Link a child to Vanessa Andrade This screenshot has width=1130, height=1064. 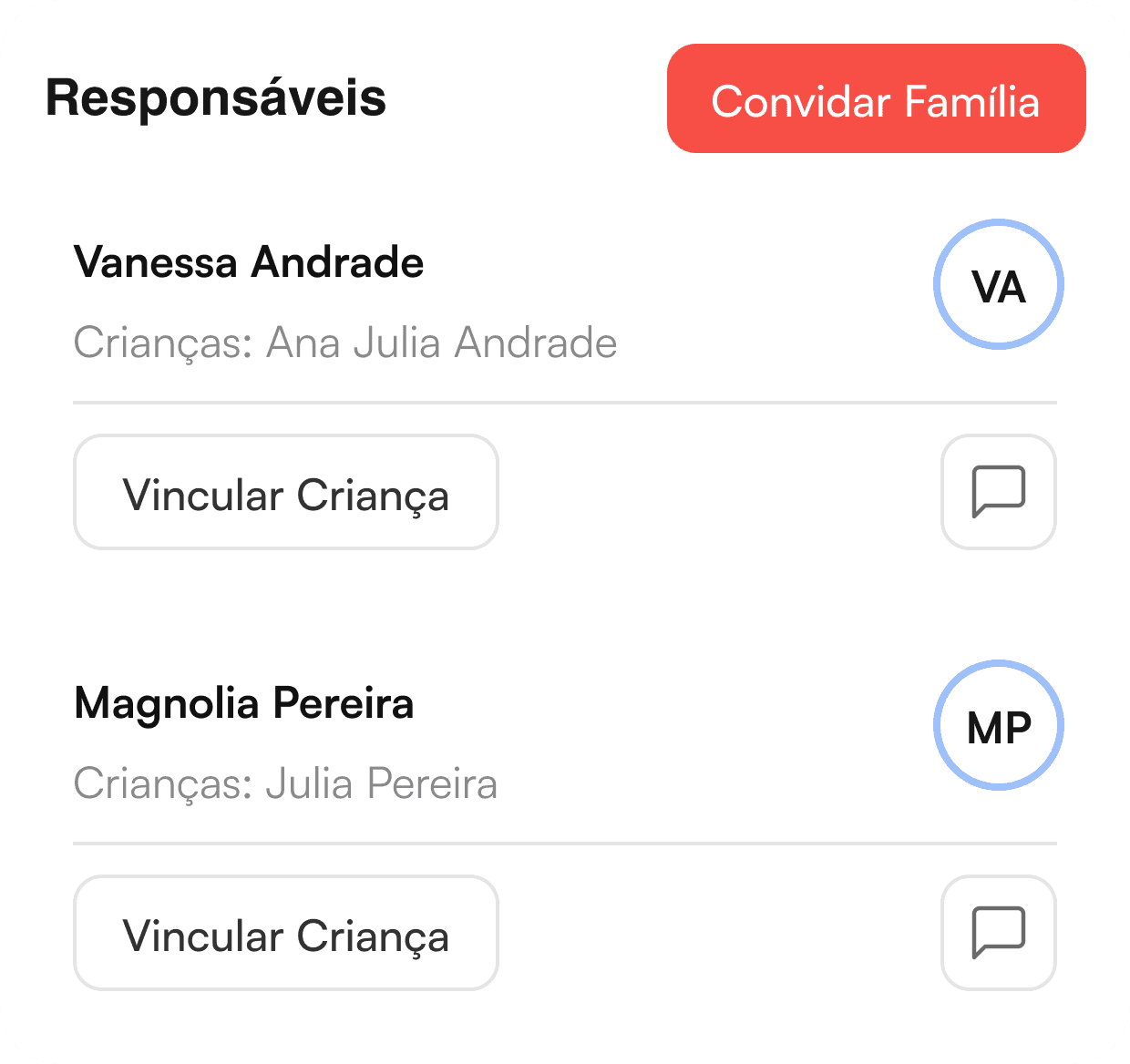[285, 492]
